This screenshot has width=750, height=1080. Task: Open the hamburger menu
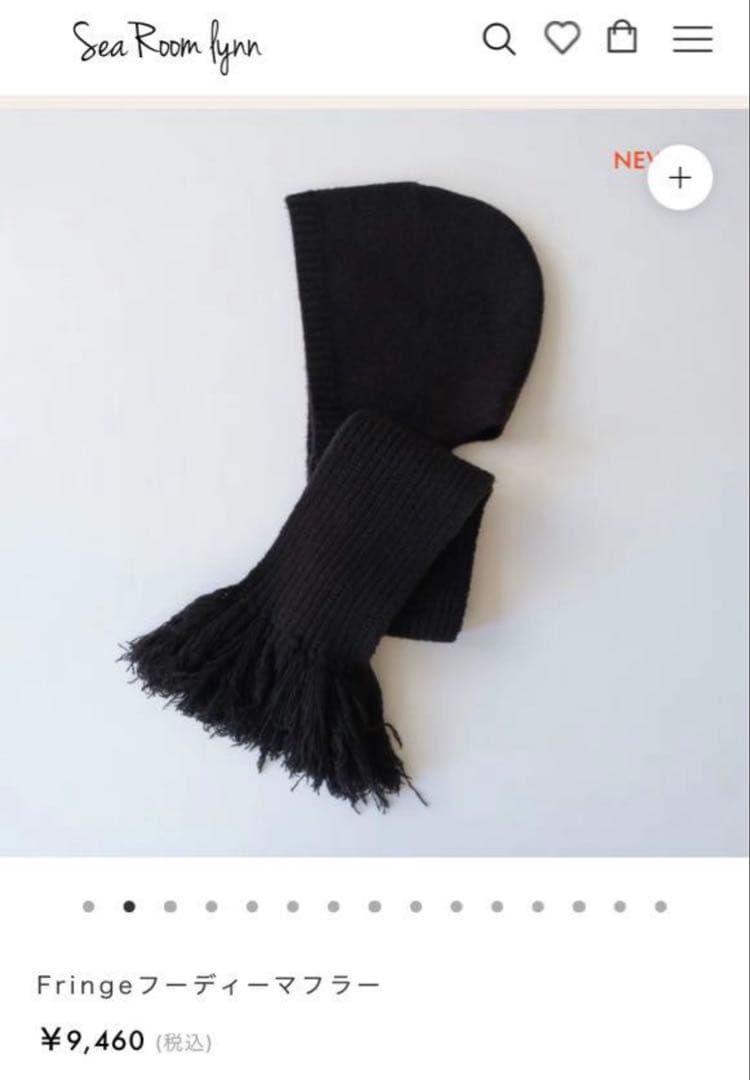tap(692, 39)
